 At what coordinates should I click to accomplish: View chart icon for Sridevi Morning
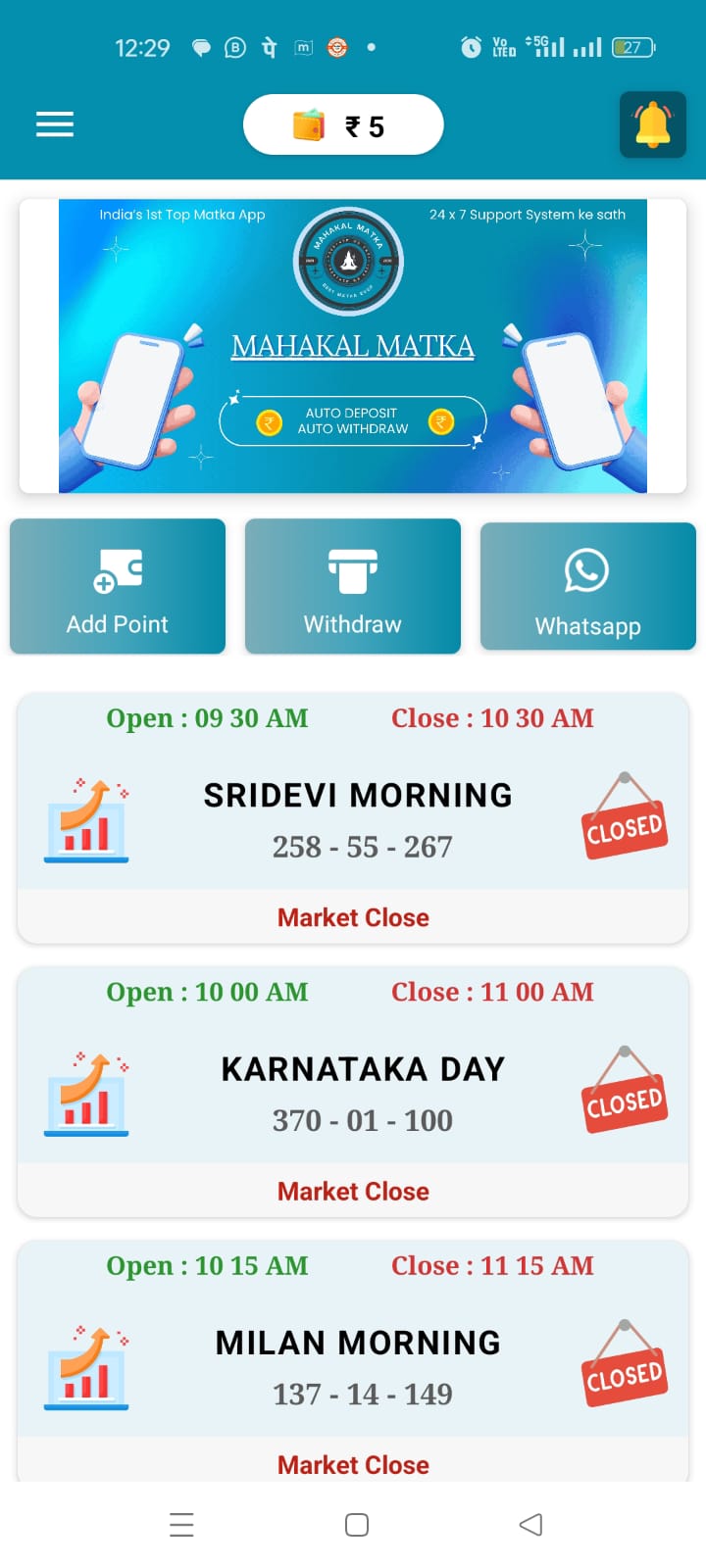(x=86, y=821)
